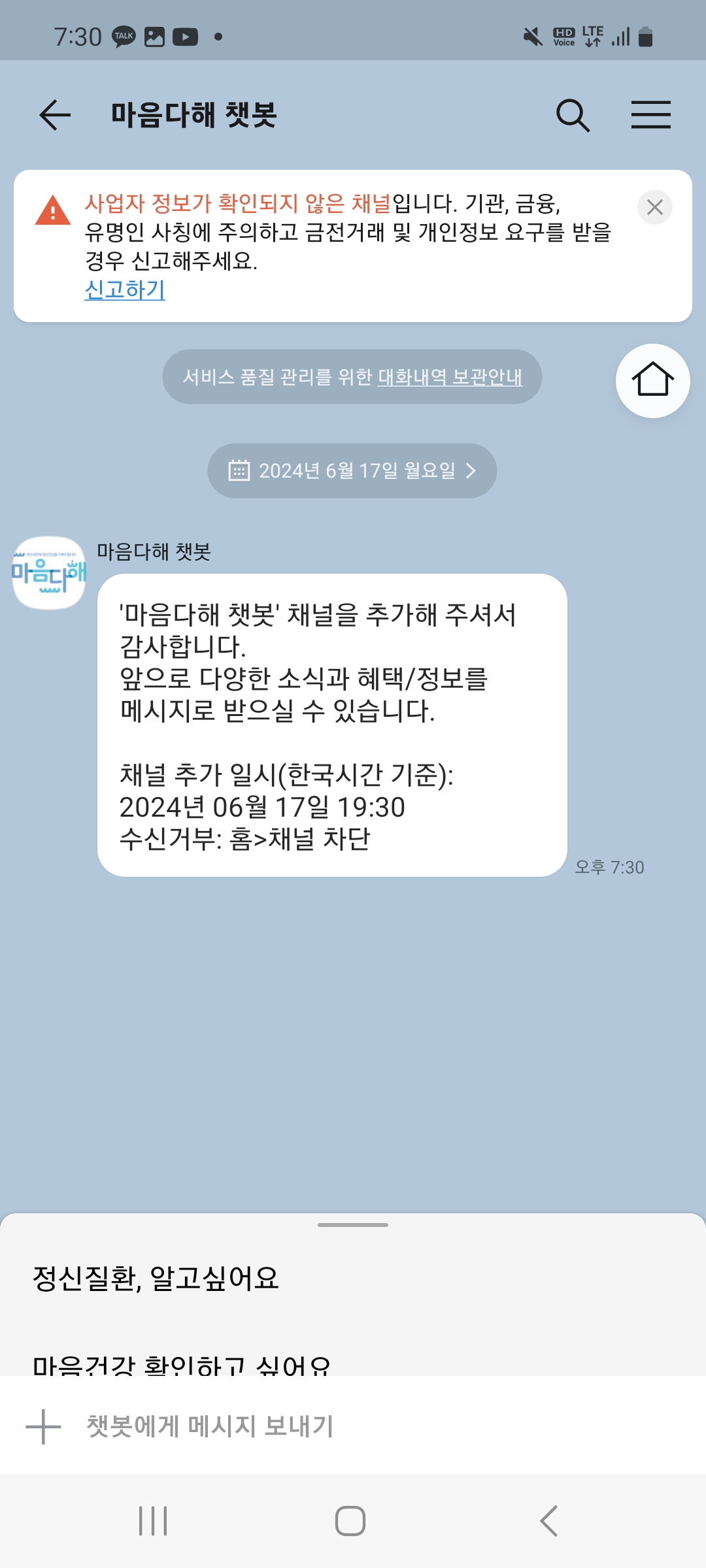The width and height of the screenshot is (706, 1568).
Task: View the 마음다해 챗봇 profile picture
Action: pyautogui.click(x=49, y=573)
